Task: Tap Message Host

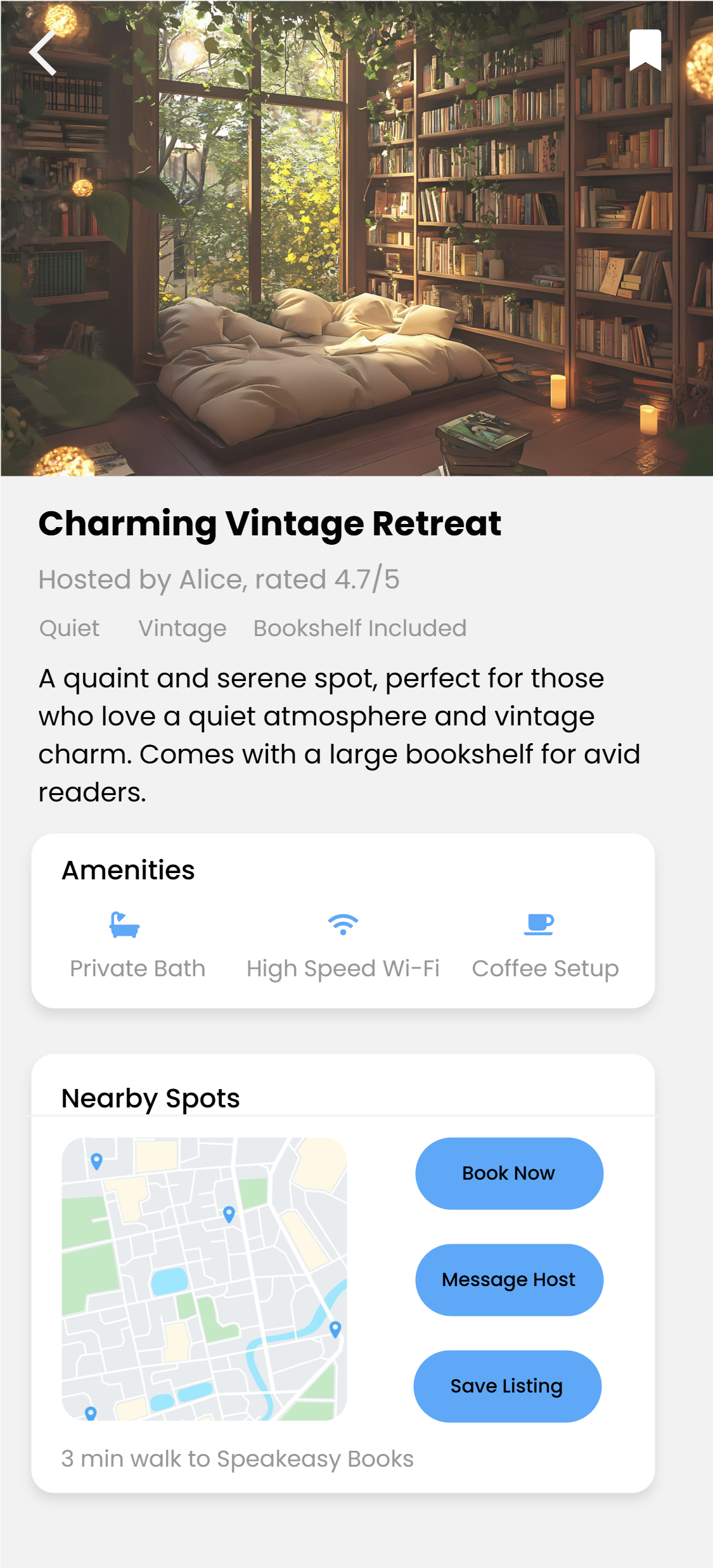Action: click(509, 1279)
